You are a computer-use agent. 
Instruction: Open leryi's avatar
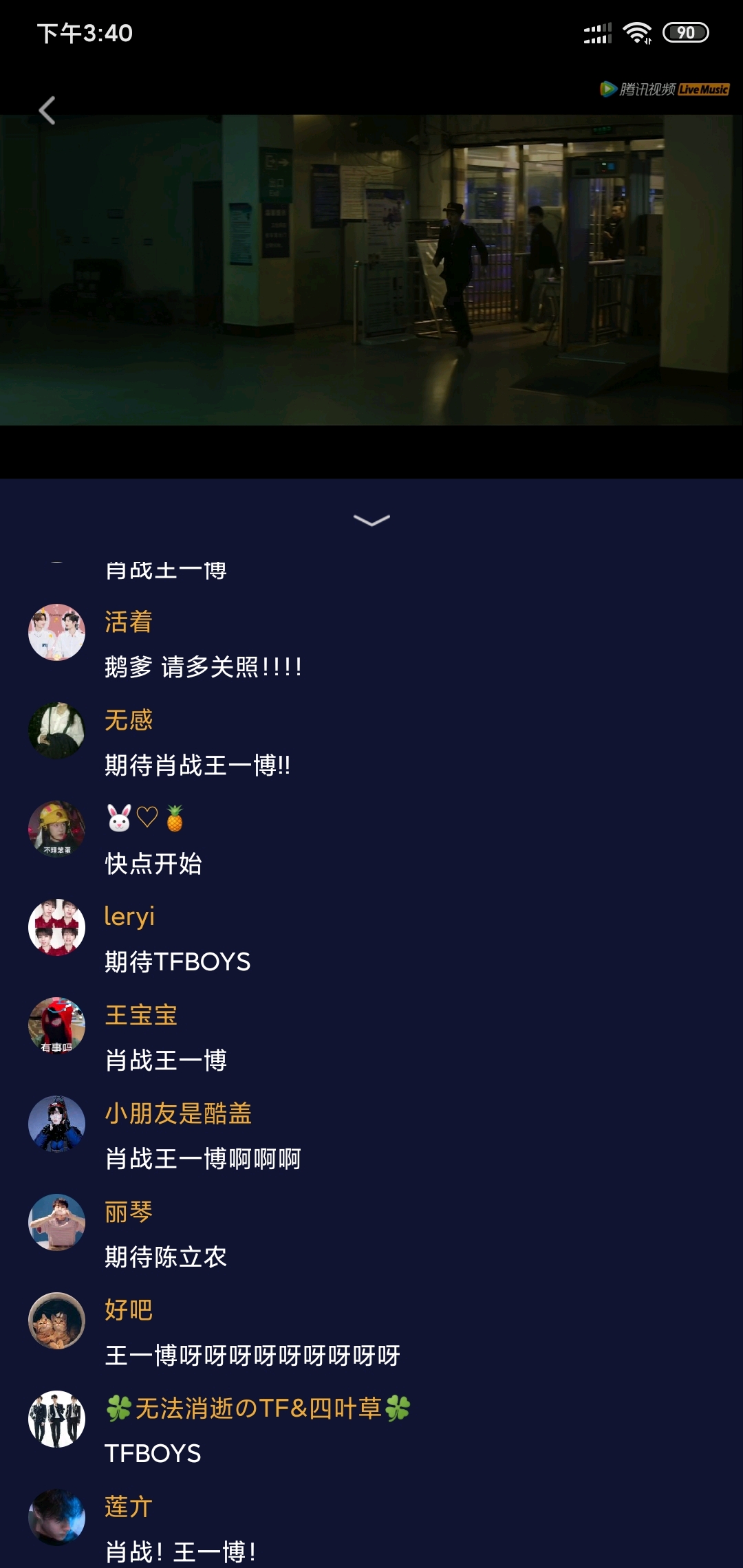pyautogui.click(x=56, y=927)
